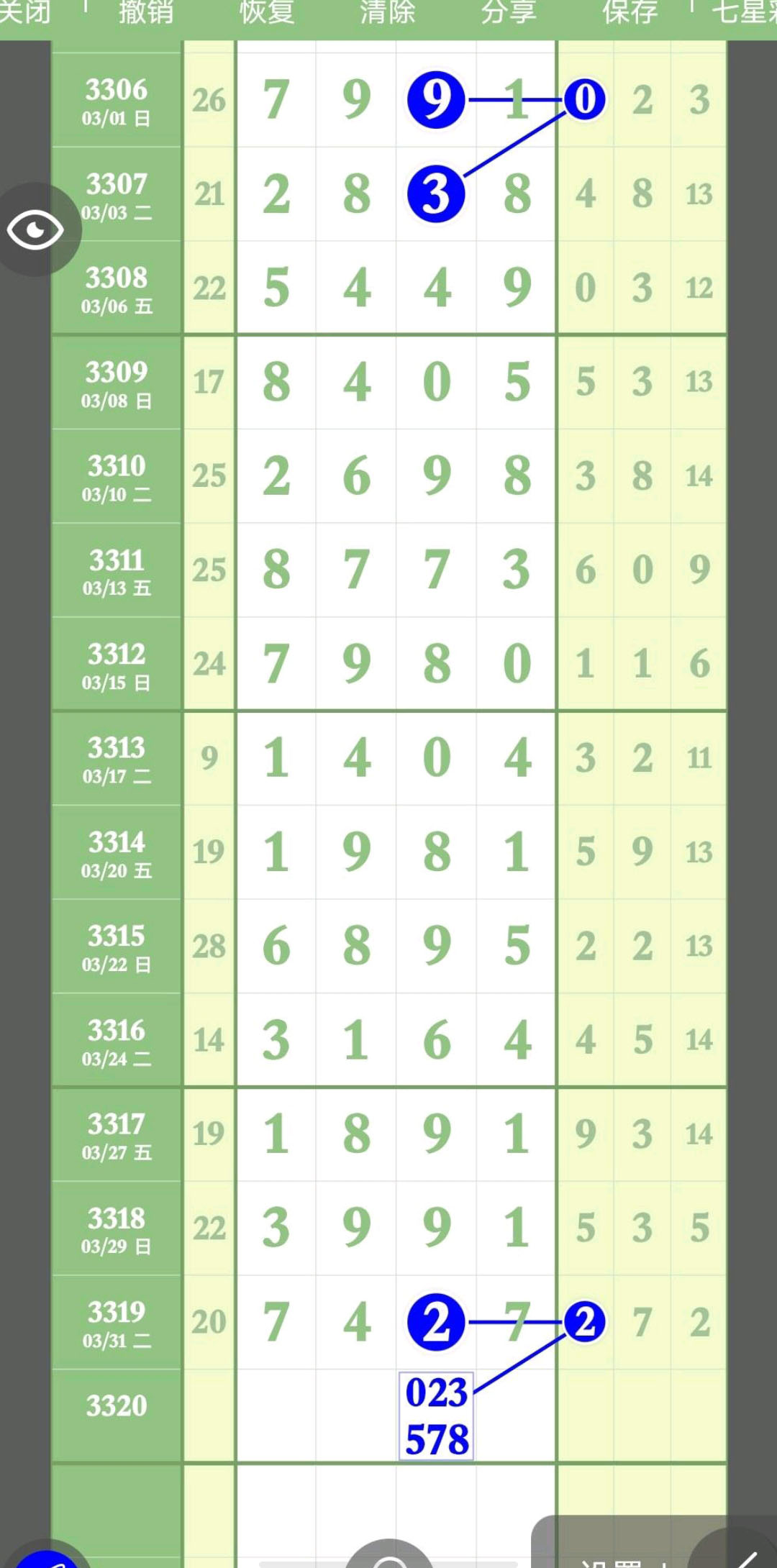Tap 关闭 to close the chart editor
The image size is (777, 1568).
click(x=24, y=12)
